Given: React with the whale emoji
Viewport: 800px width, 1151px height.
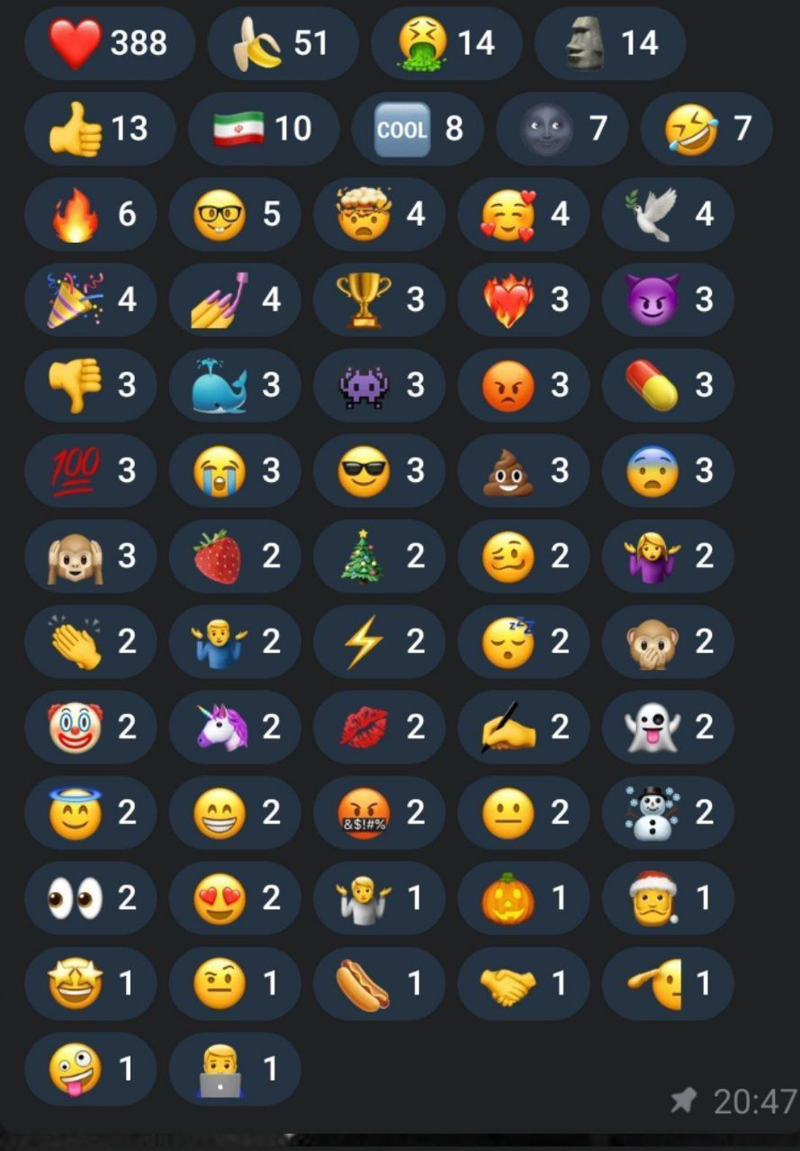Looking at the screenshot, I should pos(234,385).
